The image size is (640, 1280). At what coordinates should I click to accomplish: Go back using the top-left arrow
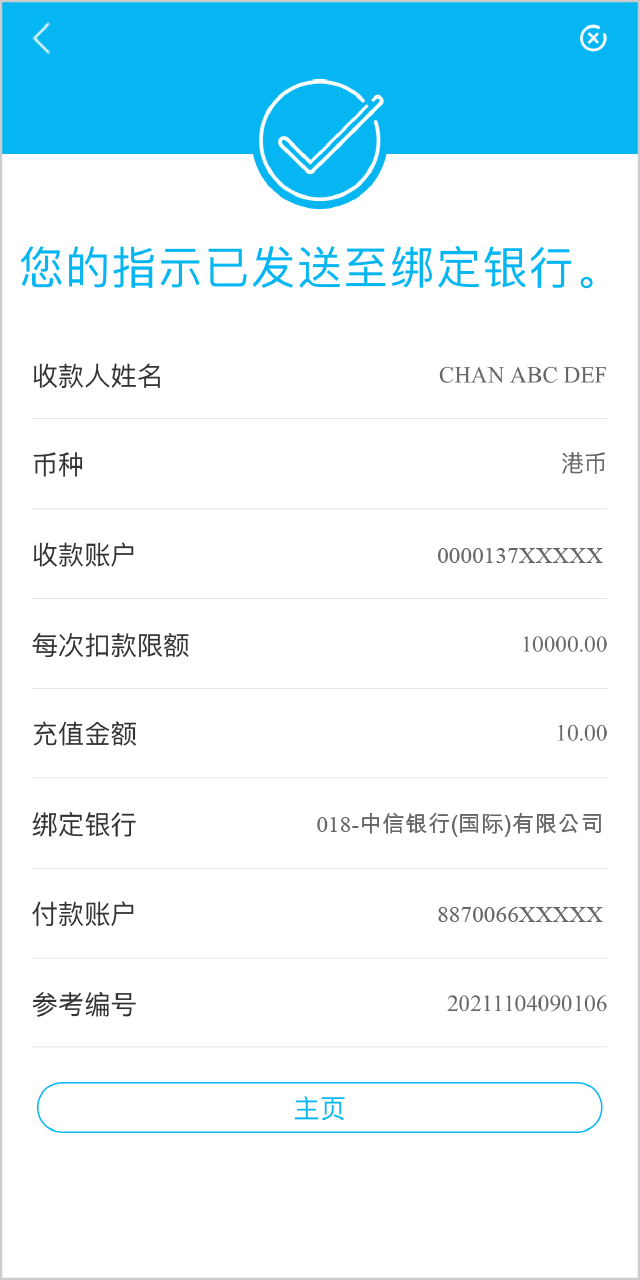point(41,39)
